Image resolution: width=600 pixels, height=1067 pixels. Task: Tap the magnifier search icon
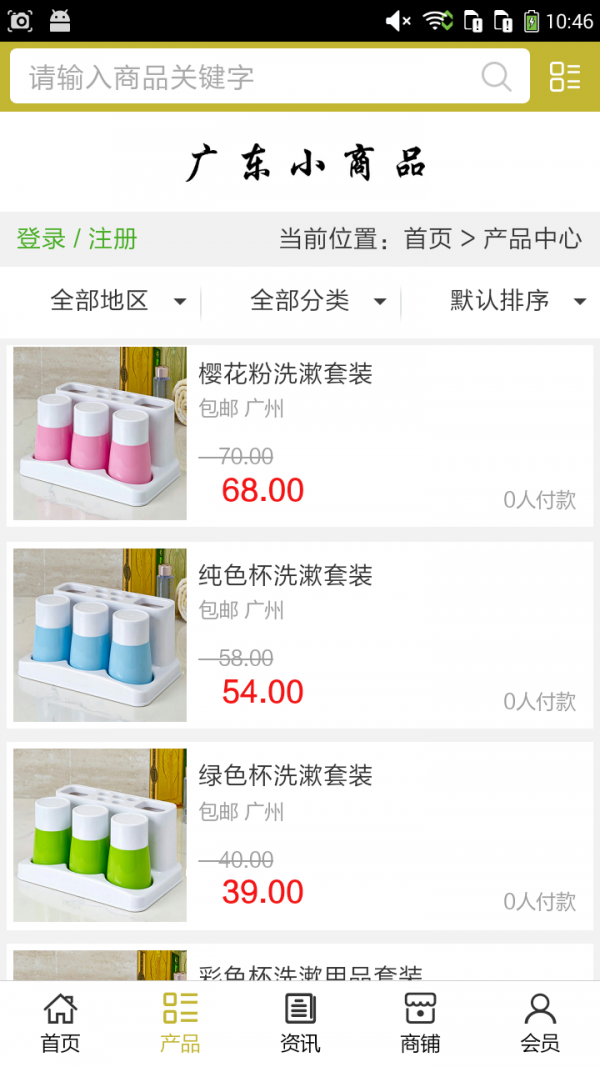(496, 77)
